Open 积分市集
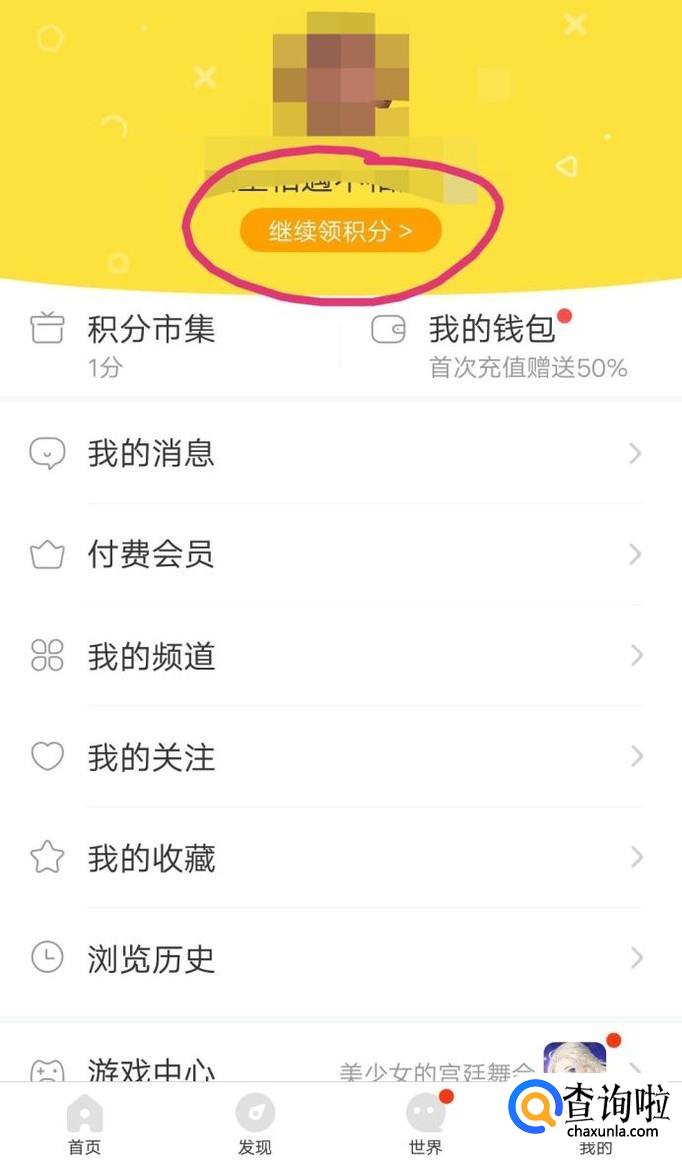Viewport: 682px width, 1162px height. (x=150, y=342)
